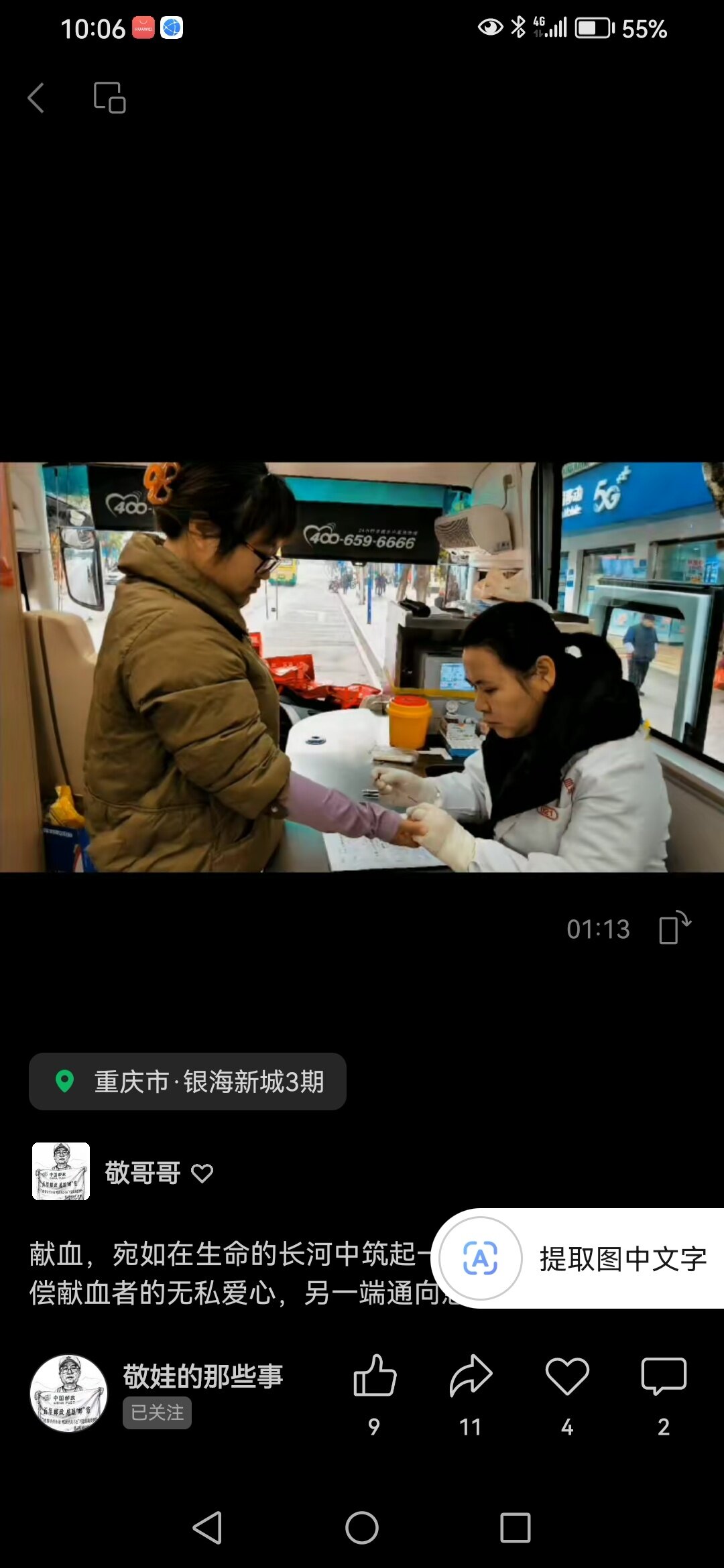Go to the system home screen
The height and width of the screenshot is (1568, 724).
[362, 1528]
